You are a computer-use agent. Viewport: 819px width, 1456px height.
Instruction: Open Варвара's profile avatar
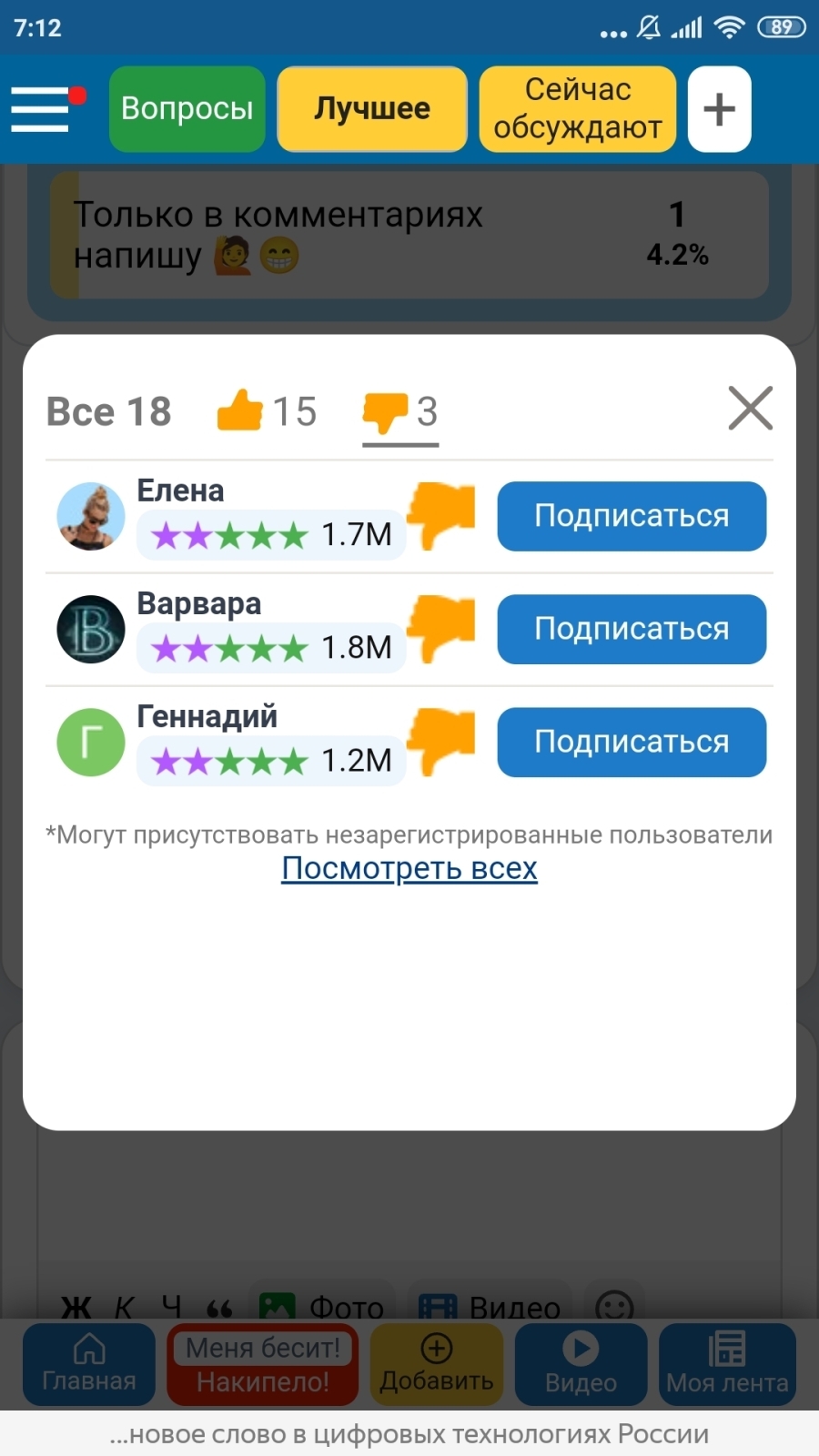[x=91, y=629]
